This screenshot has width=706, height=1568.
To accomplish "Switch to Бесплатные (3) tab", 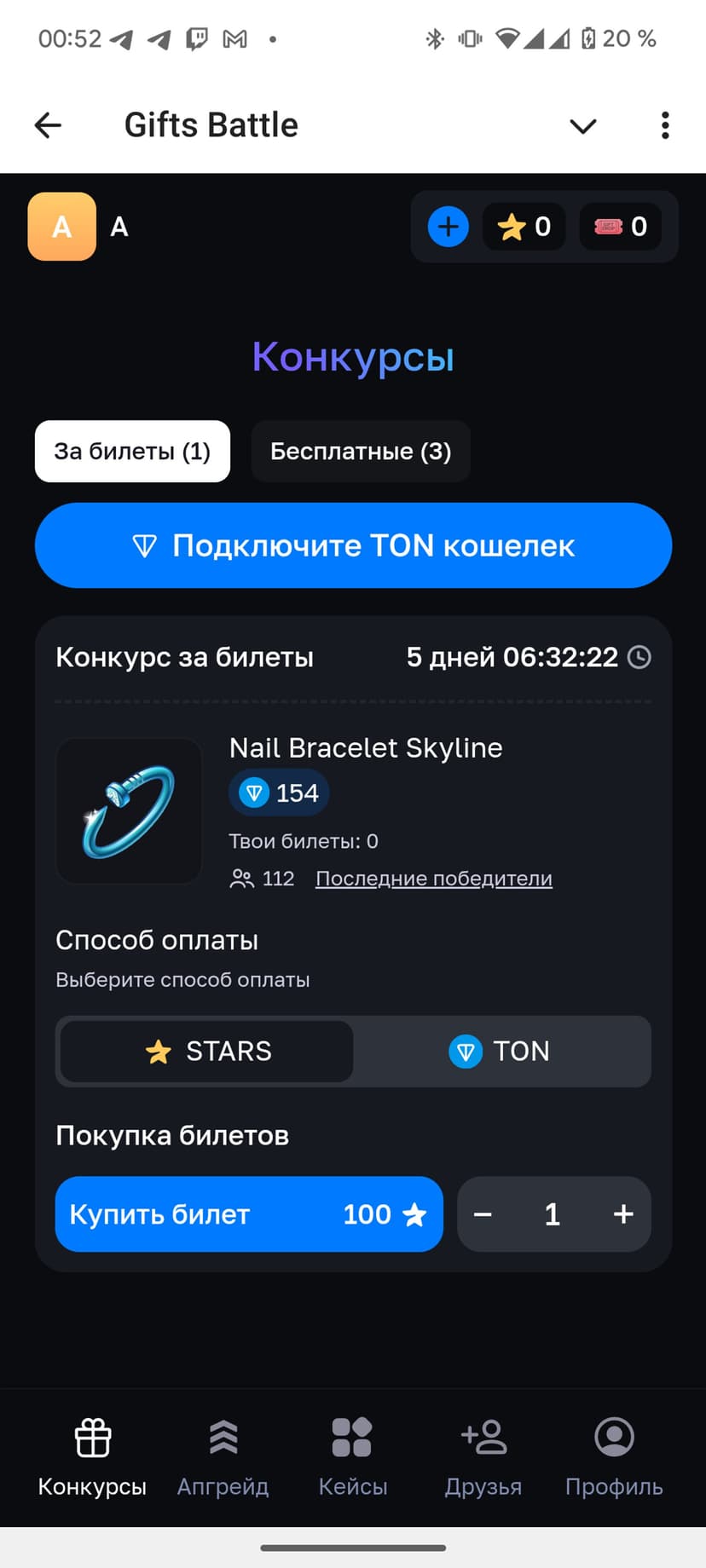I will point(361,451).
